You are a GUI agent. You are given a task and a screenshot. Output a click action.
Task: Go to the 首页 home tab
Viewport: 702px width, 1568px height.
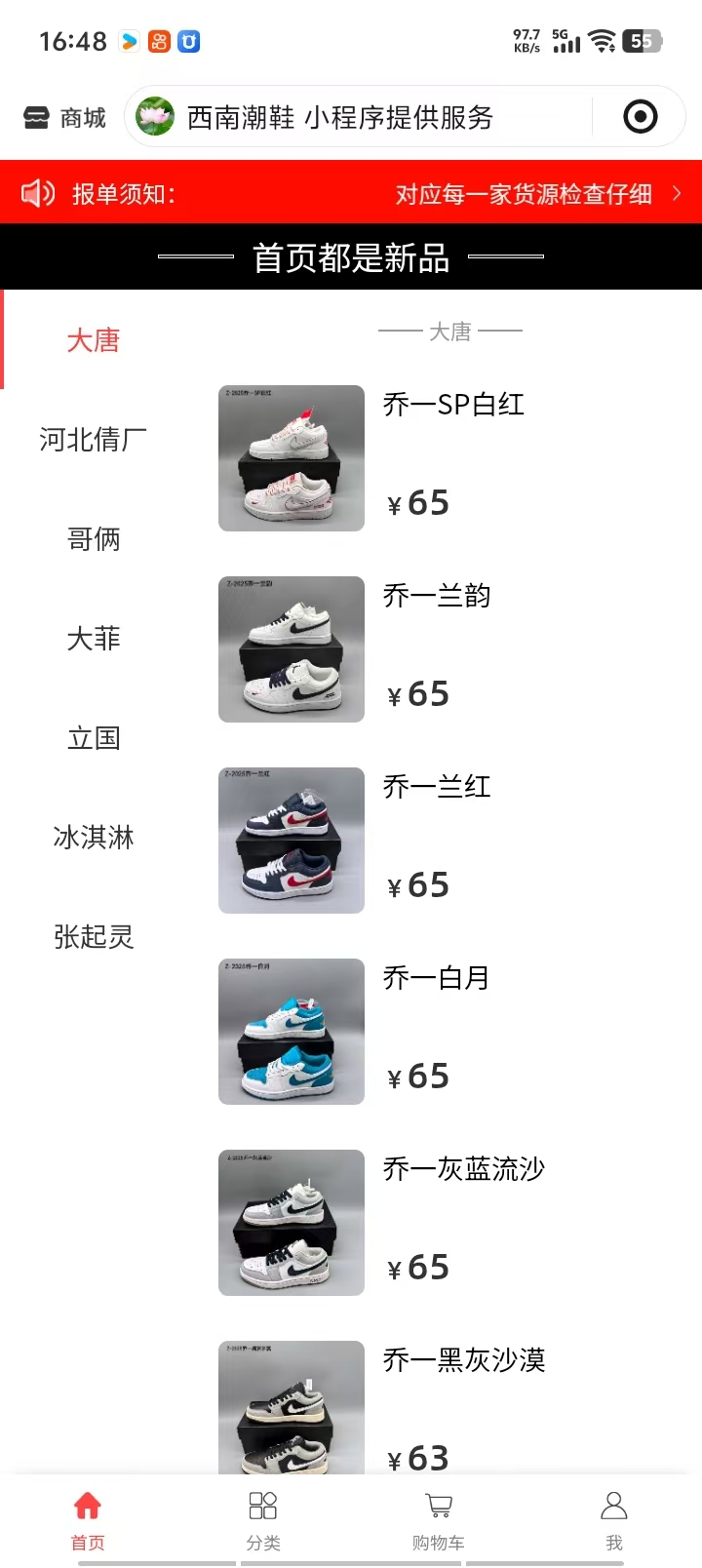tap(88, 1519)
